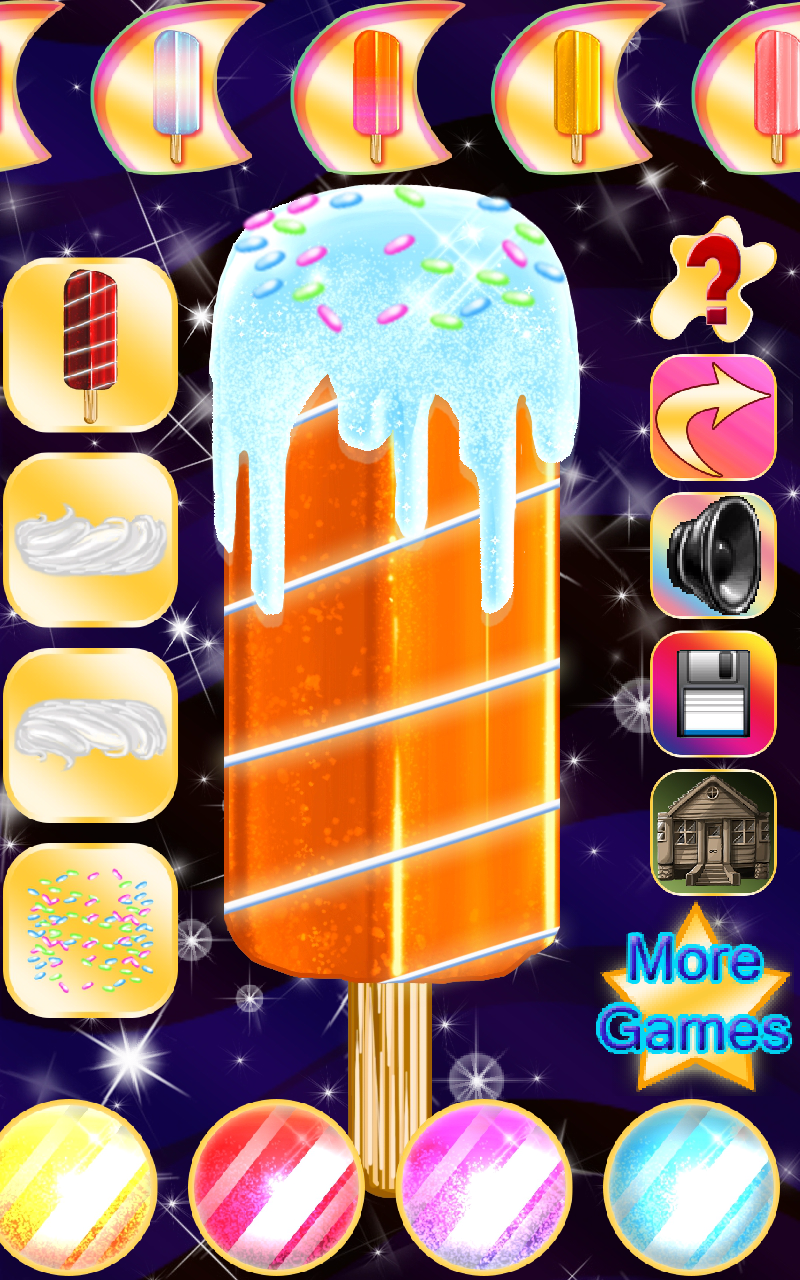
Task: Add the first whipped cream topping
Action: click(x=90, y=542)
